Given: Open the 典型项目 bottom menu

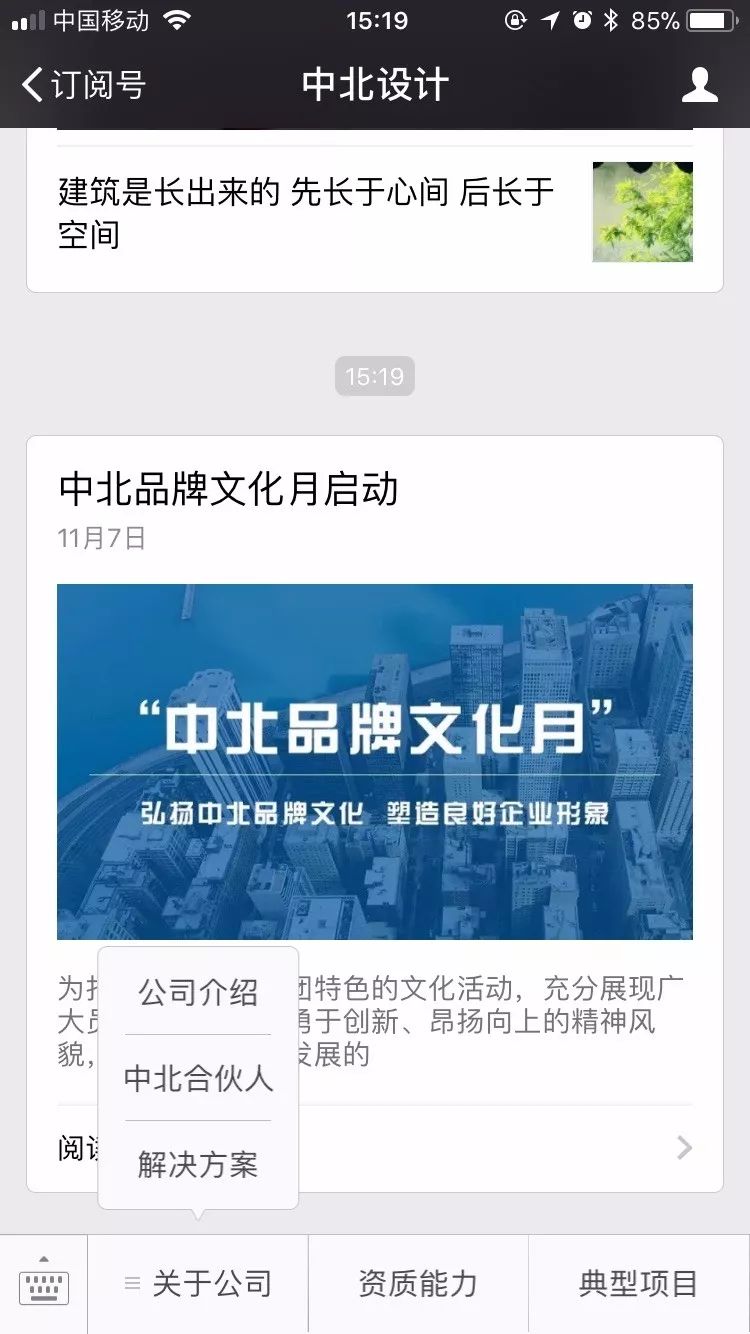Looking at the screenshot, I should [636, 1283].
